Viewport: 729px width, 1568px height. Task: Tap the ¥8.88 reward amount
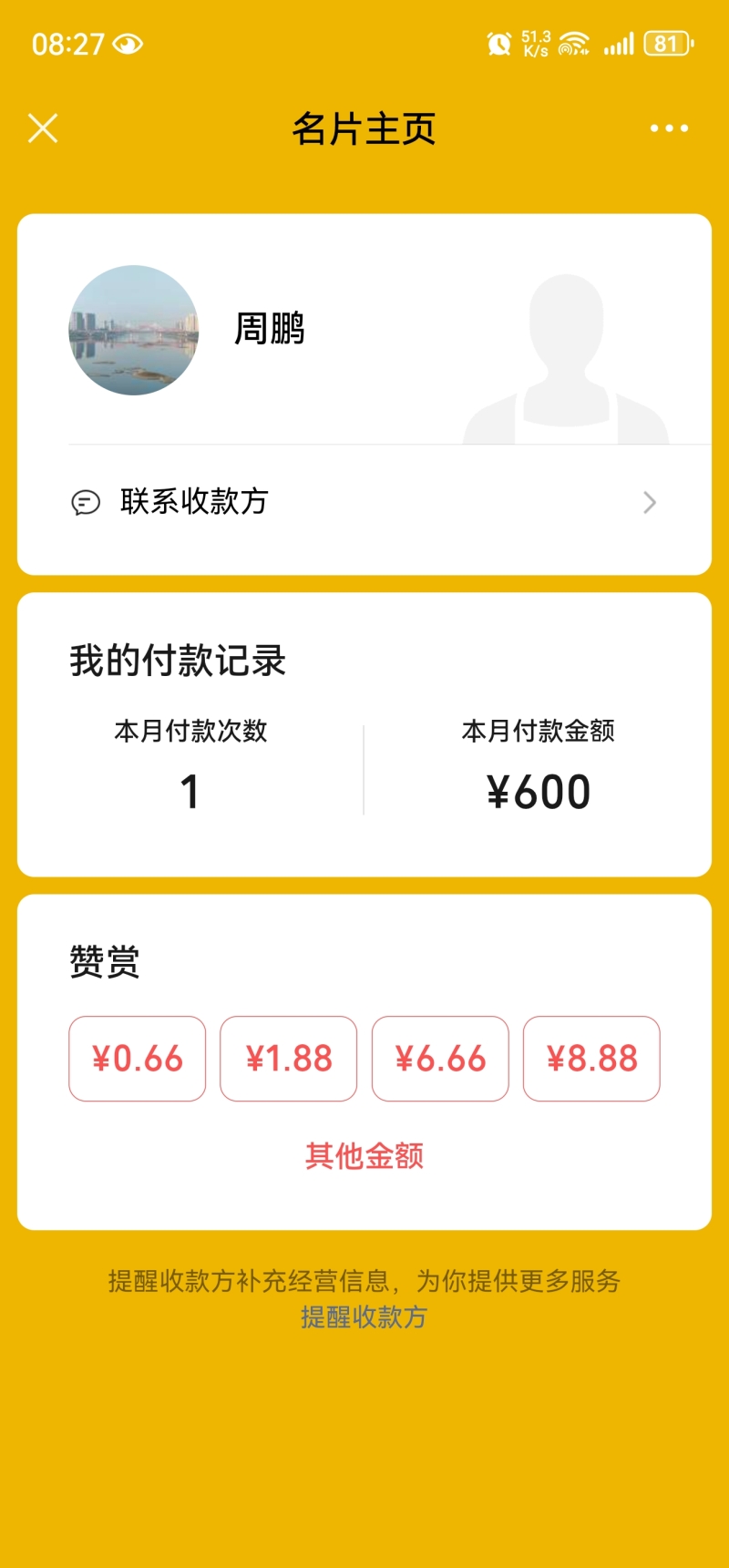(x=591, y=1059)
